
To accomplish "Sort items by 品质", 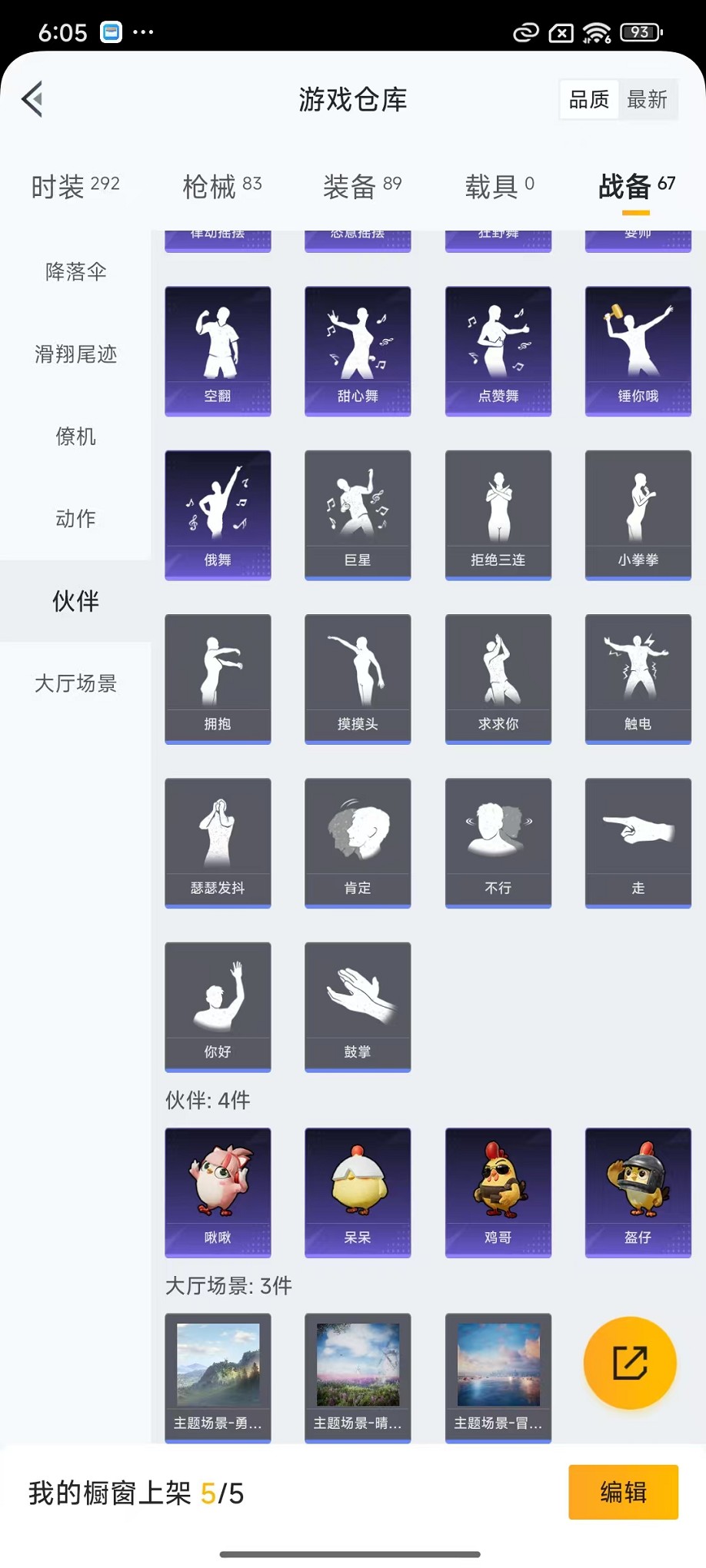I will [x=589, y=100].
